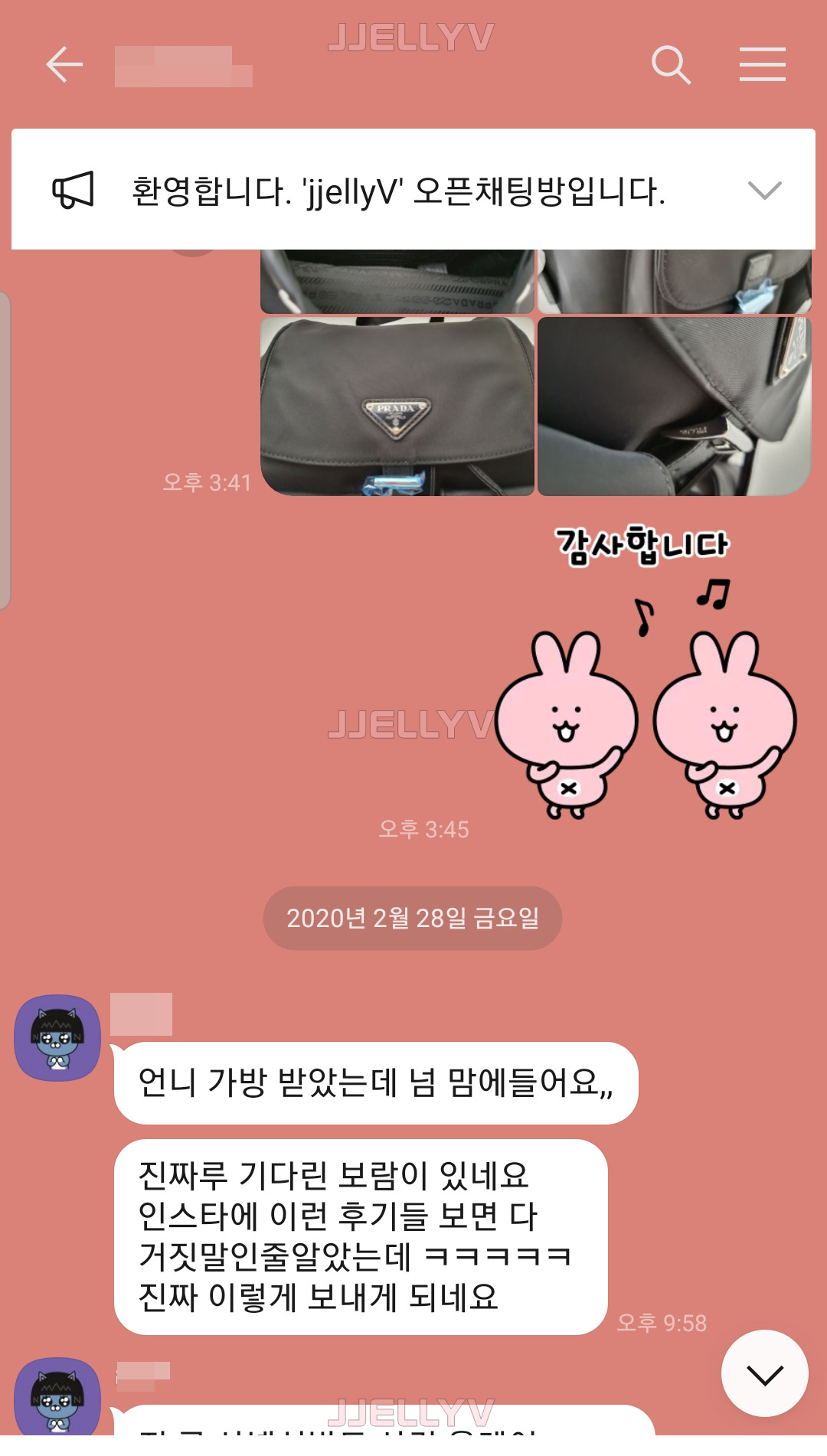Expand the welcome notice banner chevron
The width and height of the screenshot is (827, 1456).
tap(764, 190)
